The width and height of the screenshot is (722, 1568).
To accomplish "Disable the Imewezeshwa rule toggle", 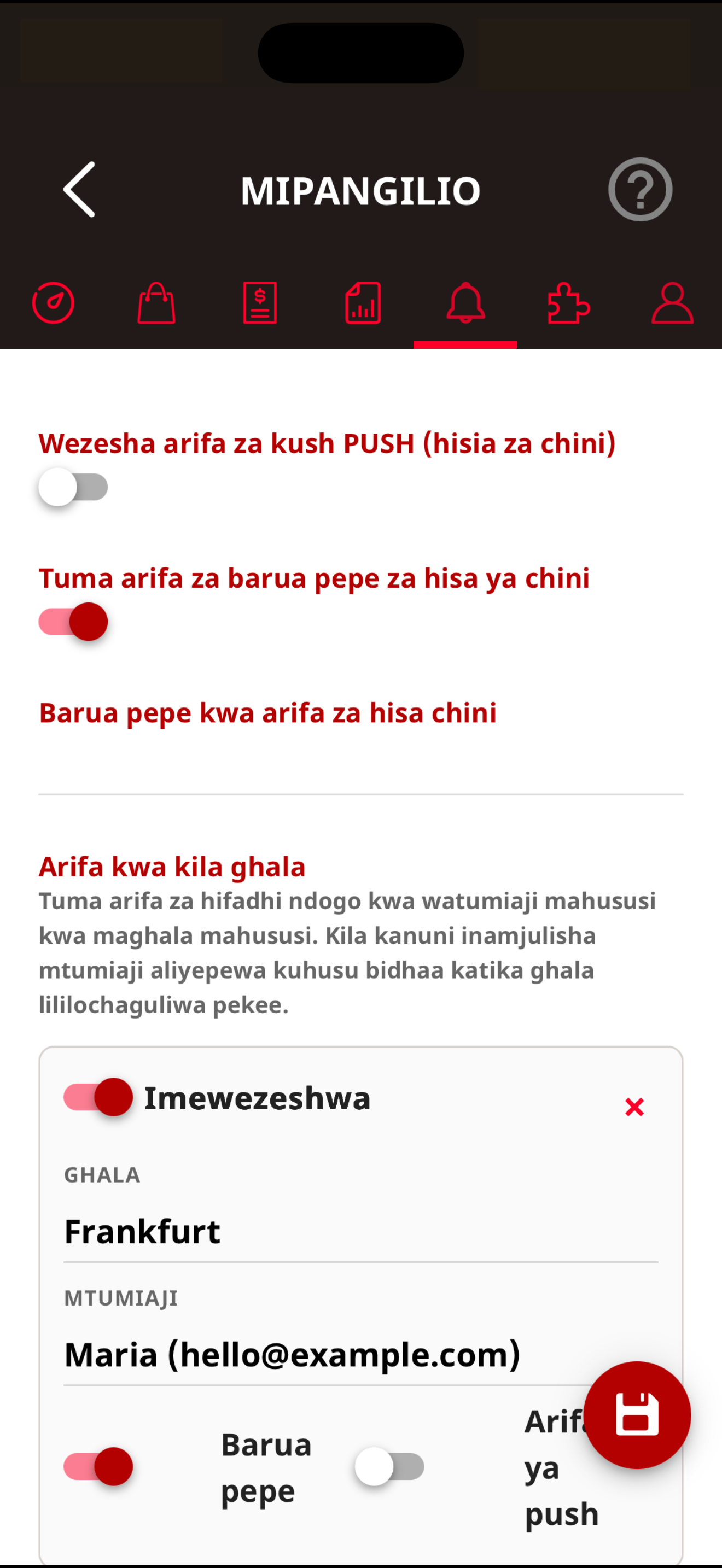I will [x=98, y=1097].
